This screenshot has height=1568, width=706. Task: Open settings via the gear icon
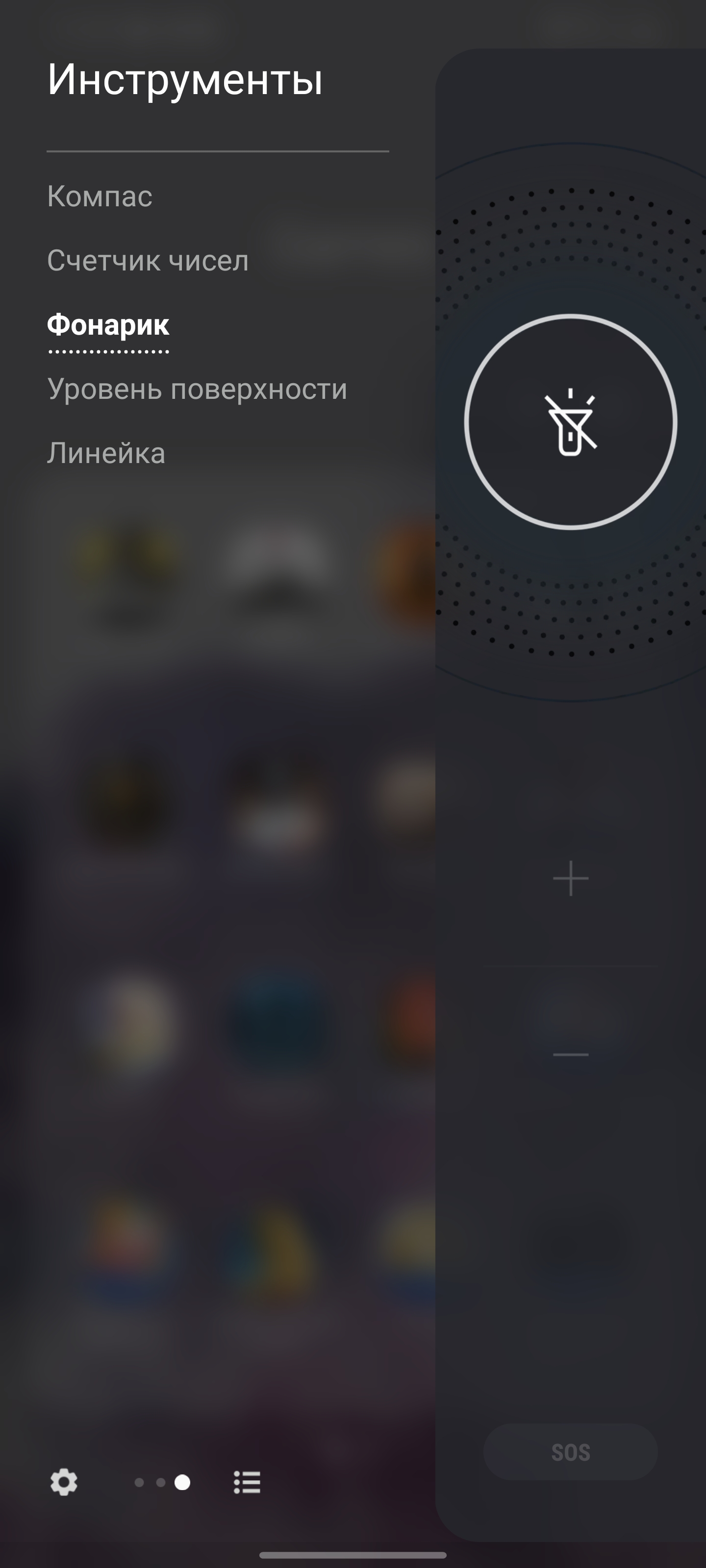pyautogui.click(x=64, y=1482)
